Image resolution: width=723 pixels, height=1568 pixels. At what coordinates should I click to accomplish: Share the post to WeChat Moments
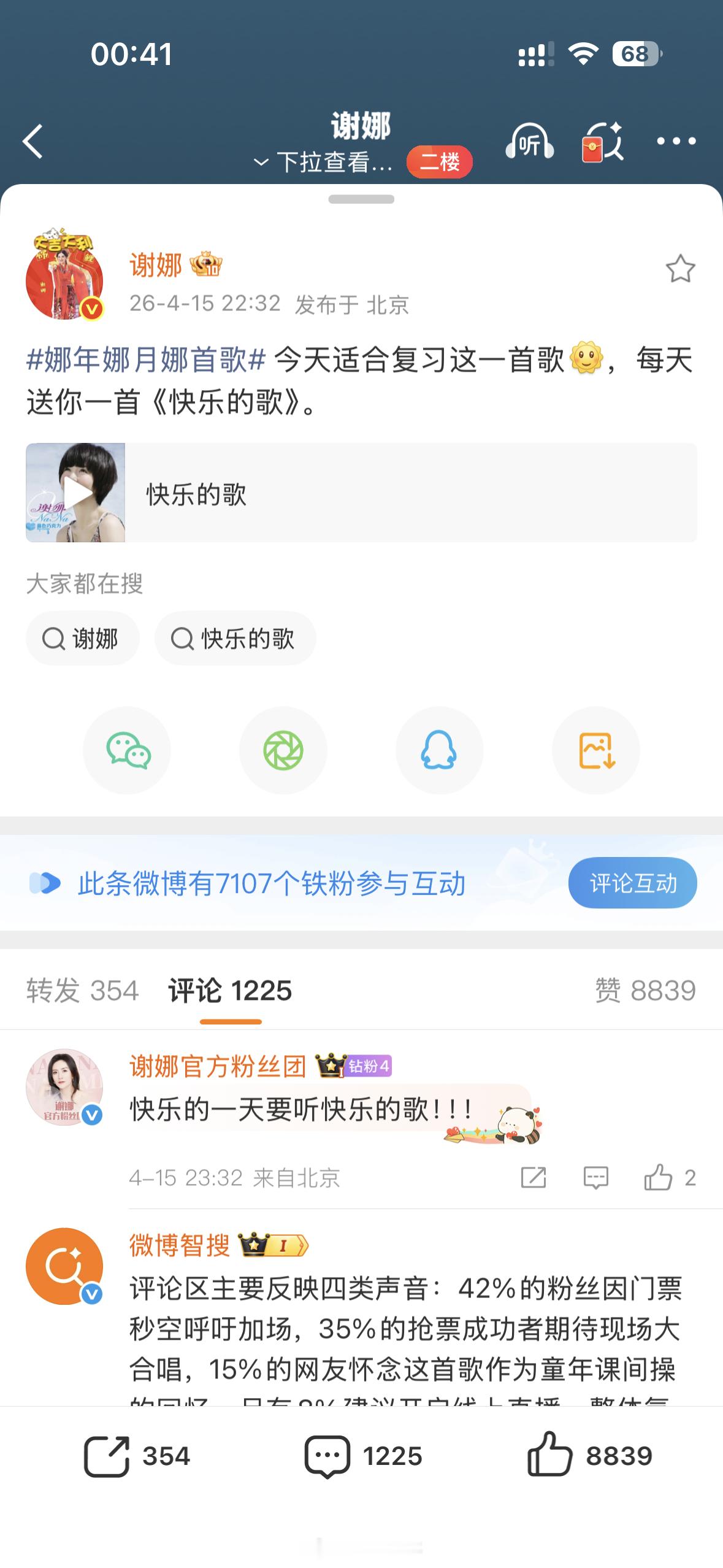pyautogui.click(x=283, y=750)
